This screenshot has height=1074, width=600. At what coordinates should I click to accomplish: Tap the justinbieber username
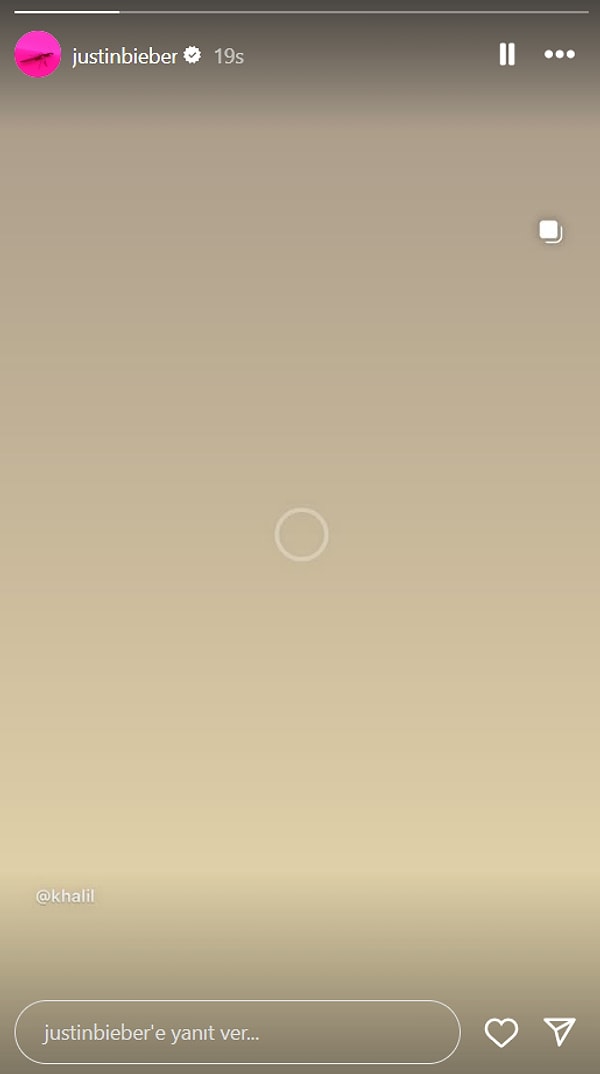click(x=124, y=57)
